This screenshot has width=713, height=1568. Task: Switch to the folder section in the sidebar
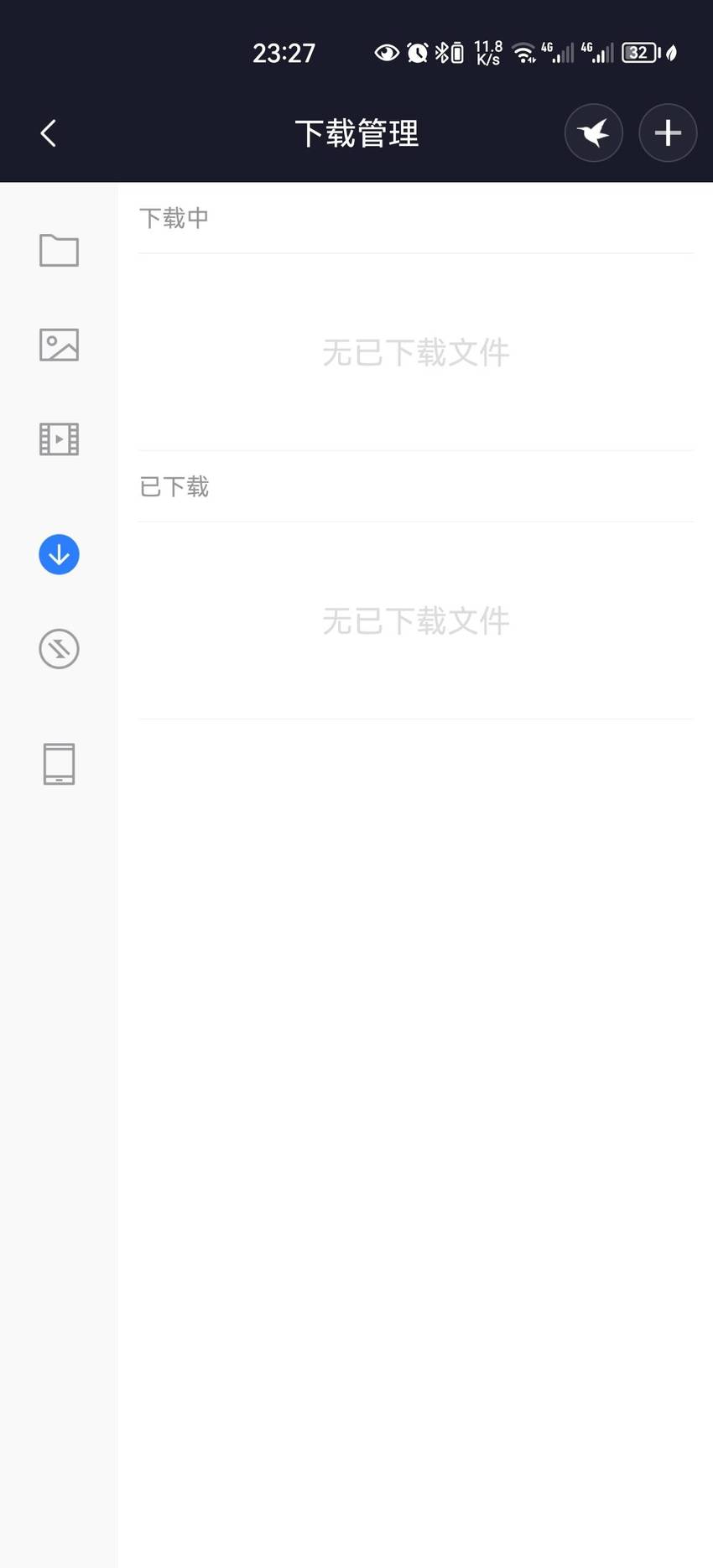(x=59, y=250)
